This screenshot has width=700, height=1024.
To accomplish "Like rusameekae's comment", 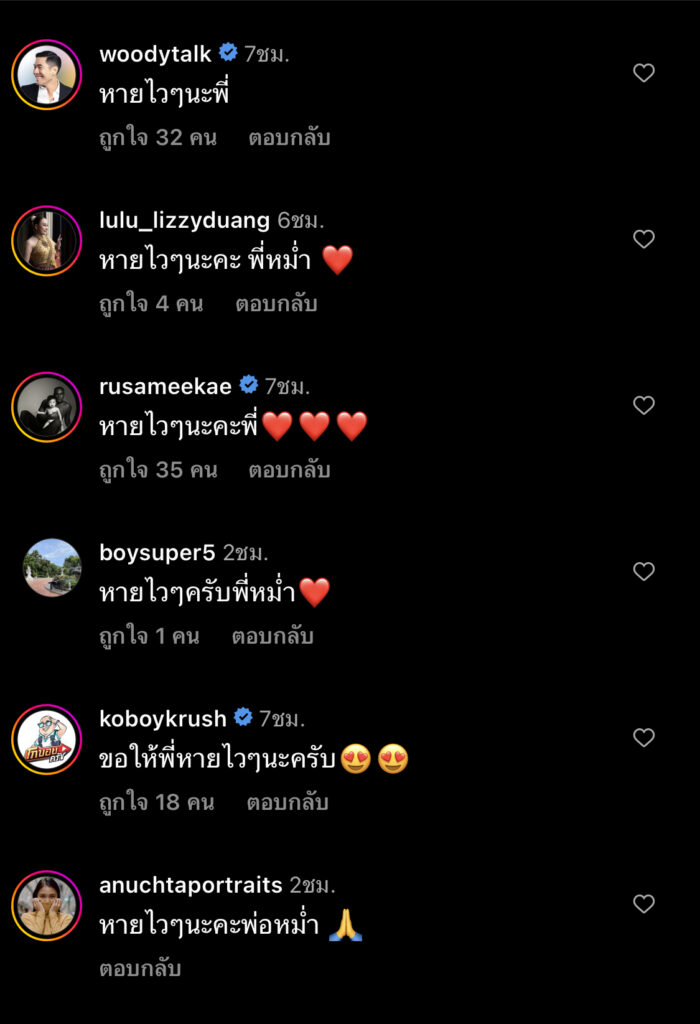I will [644, 405].
